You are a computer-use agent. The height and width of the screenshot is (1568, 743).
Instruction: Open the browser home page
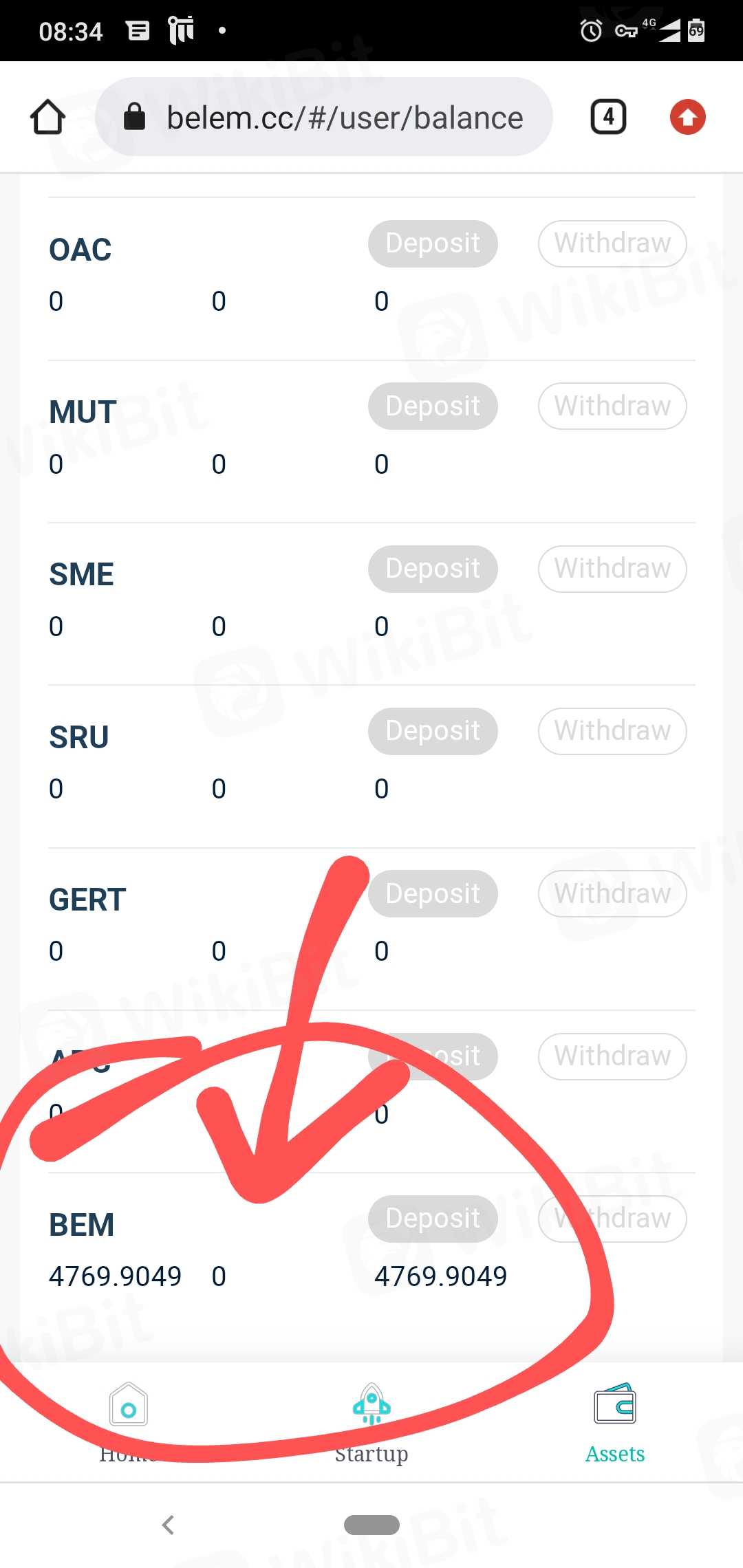click(x=47, y=117)
